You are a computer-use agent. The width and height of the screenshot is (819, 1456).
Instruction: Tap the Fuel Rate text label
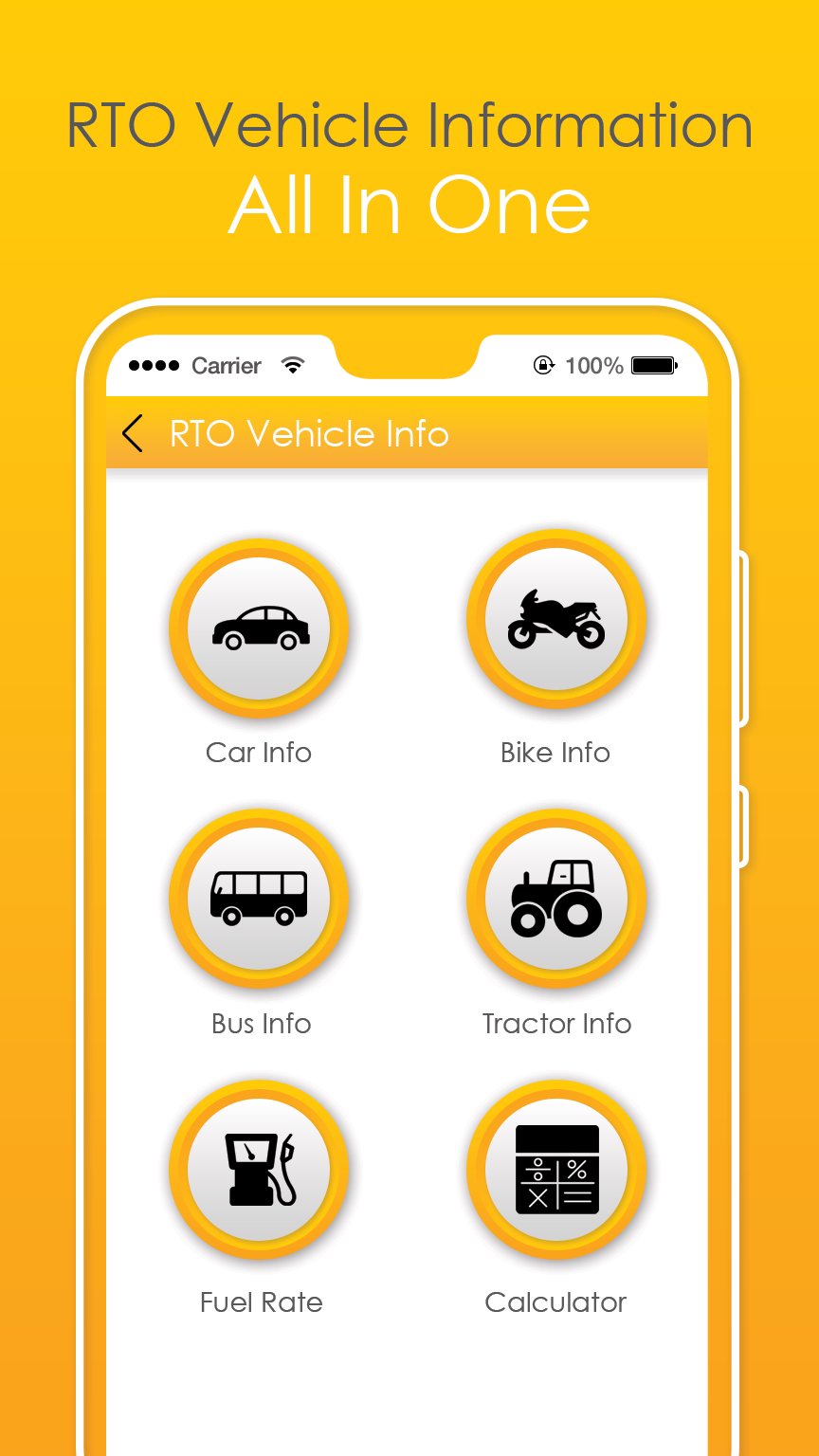coord(260,1302)
